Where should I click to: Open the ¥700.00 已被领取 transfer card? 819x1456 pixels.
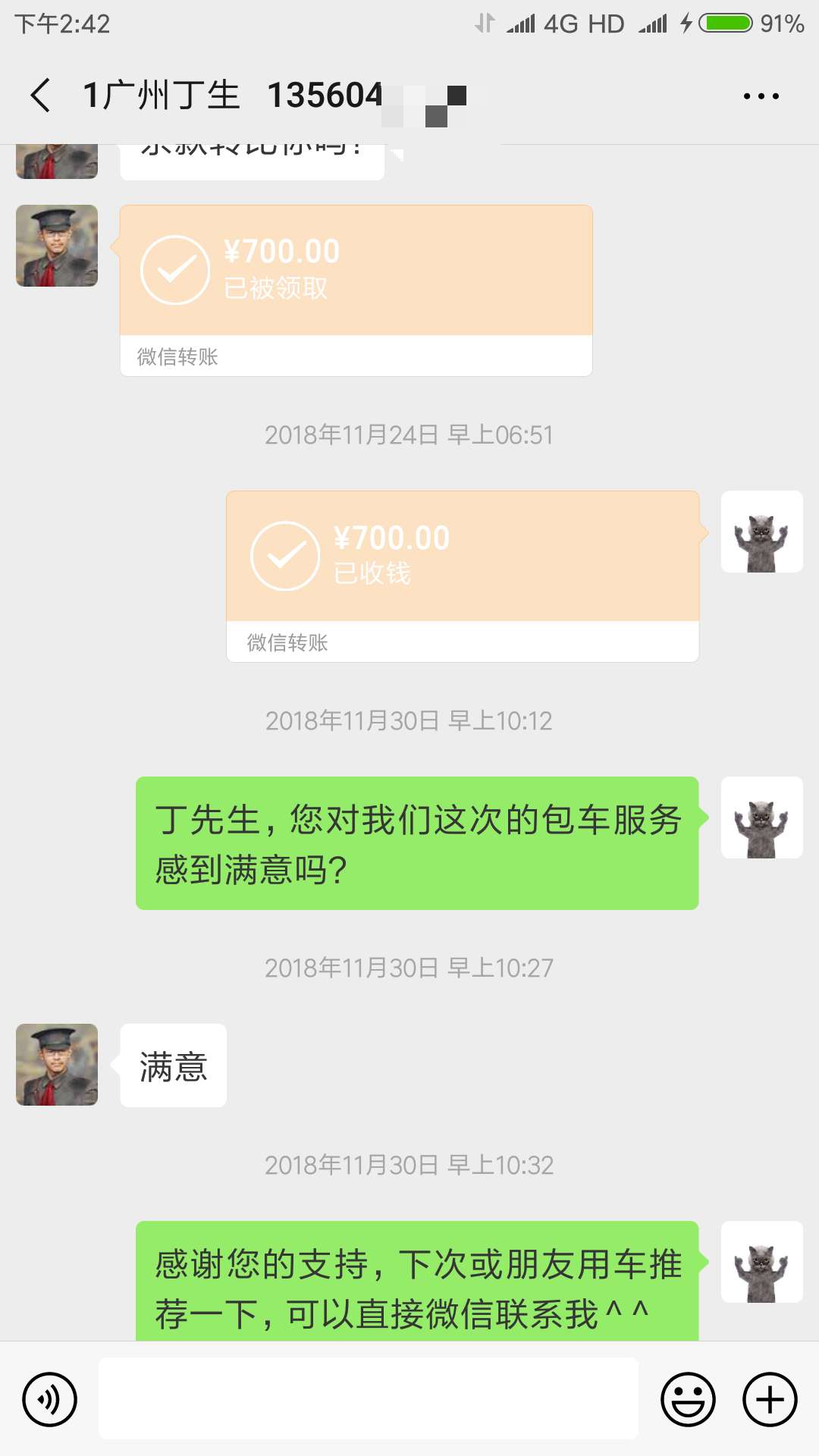coord(356,290)
